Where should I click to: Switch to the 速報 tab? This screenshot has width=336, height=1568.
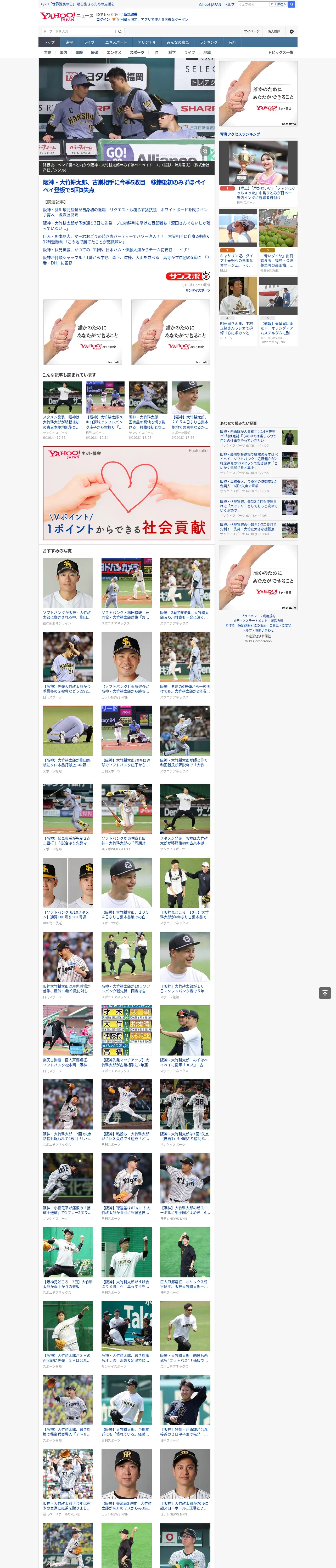pyautogui.click(x=69, y=43)
